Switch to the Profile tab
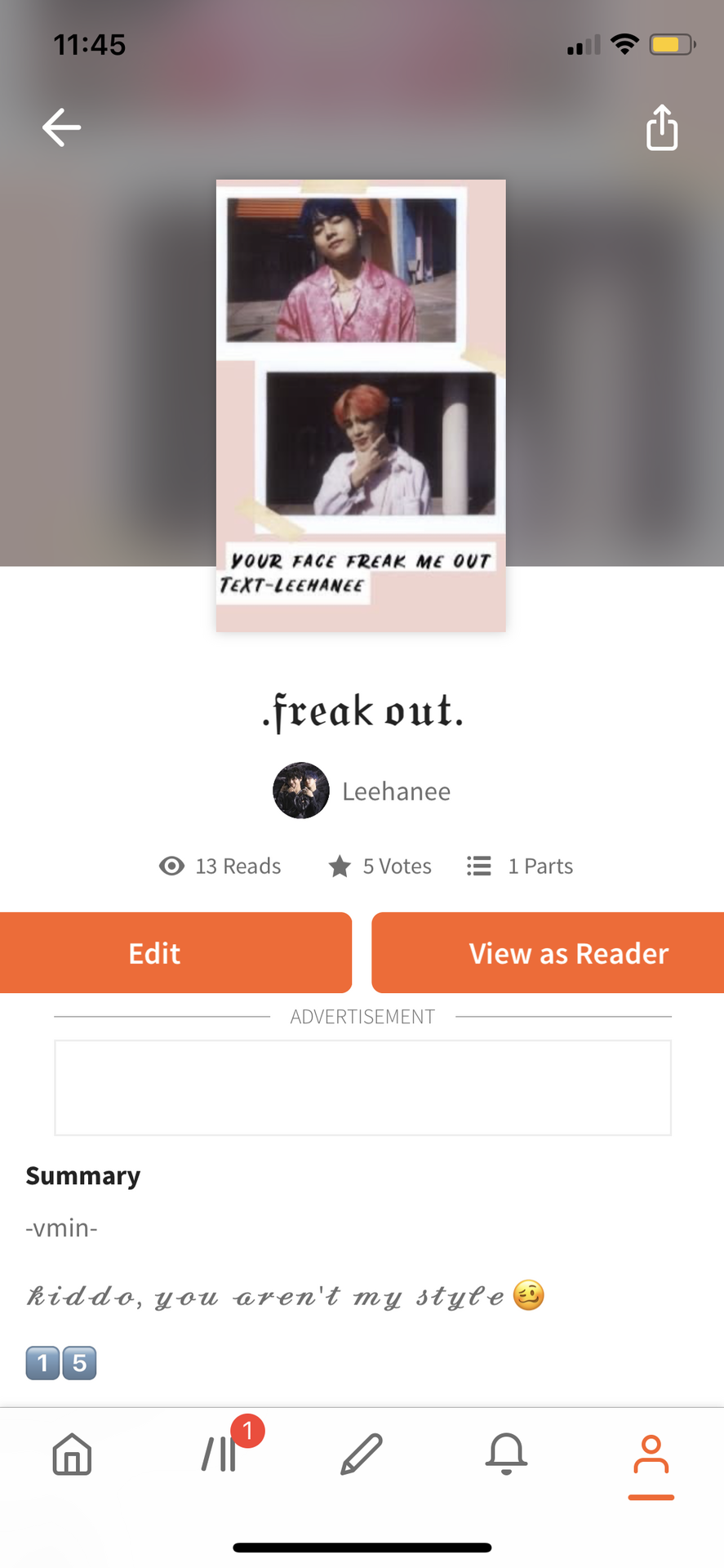724x1568 pixels. [651, 1454]
